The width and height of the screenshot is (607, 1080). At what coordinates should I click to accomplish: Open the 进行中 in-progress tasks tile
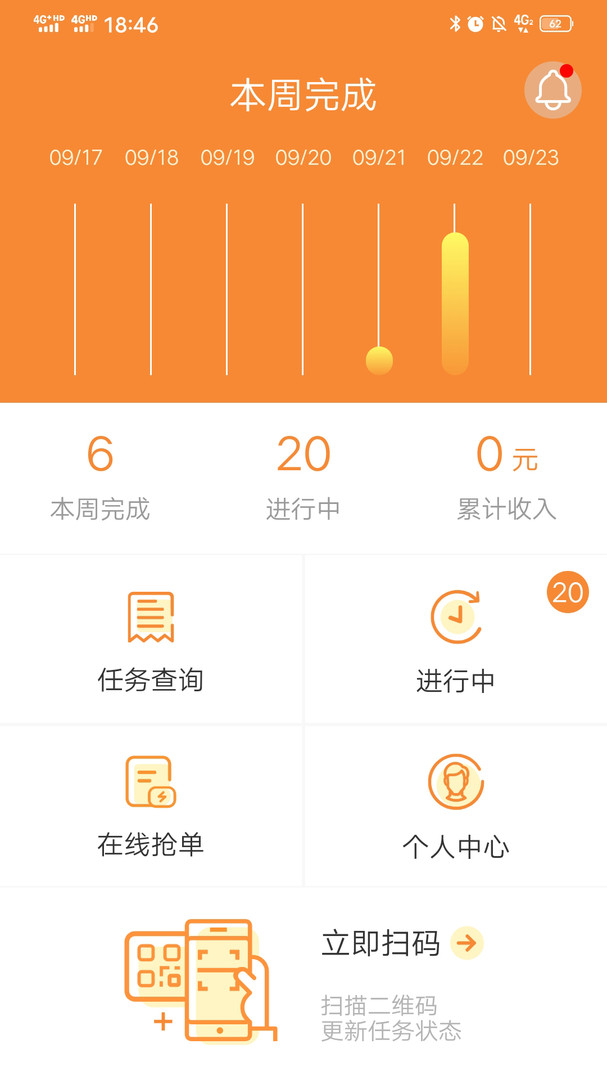coord(455,640)
